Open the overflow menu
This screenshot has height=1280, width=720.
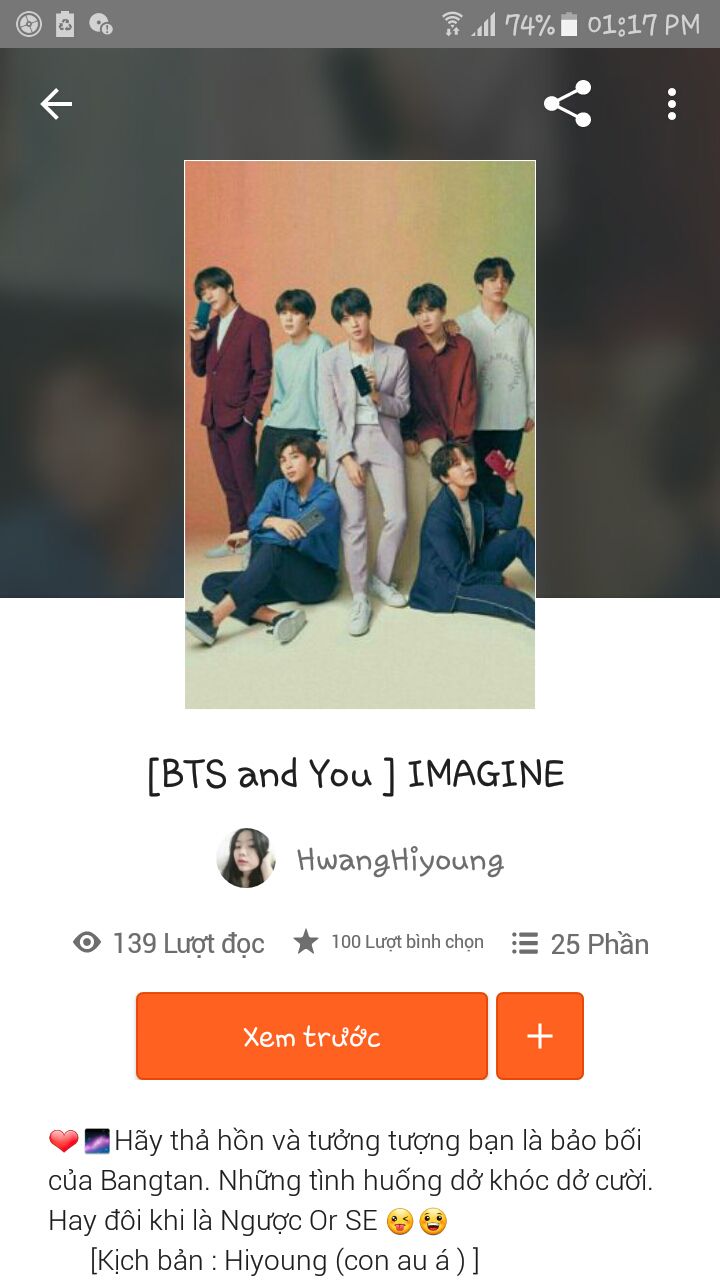tap(671, 104)
